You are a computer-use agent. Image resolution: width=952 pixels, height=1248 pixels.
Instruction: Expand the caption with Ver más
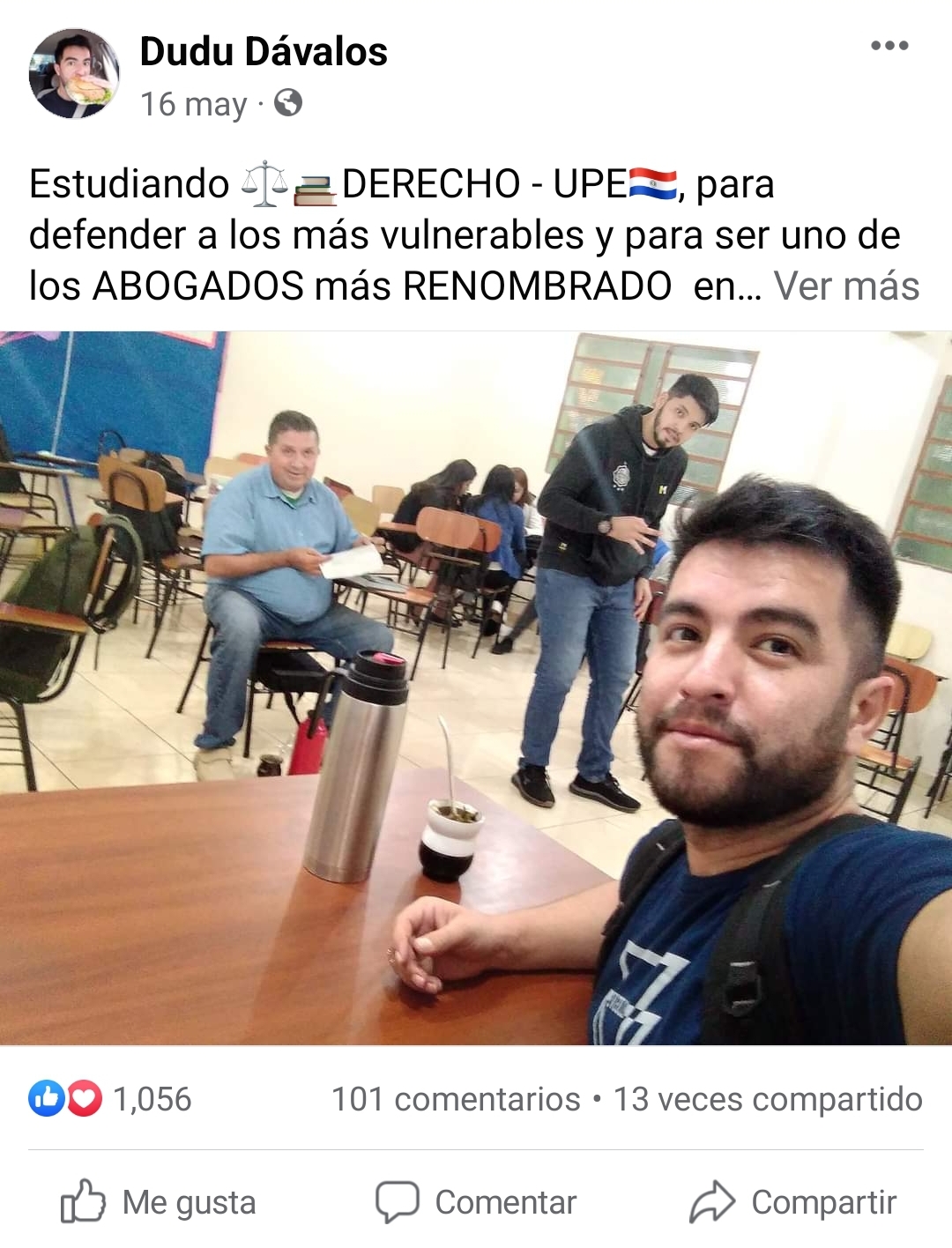point(846,286)
